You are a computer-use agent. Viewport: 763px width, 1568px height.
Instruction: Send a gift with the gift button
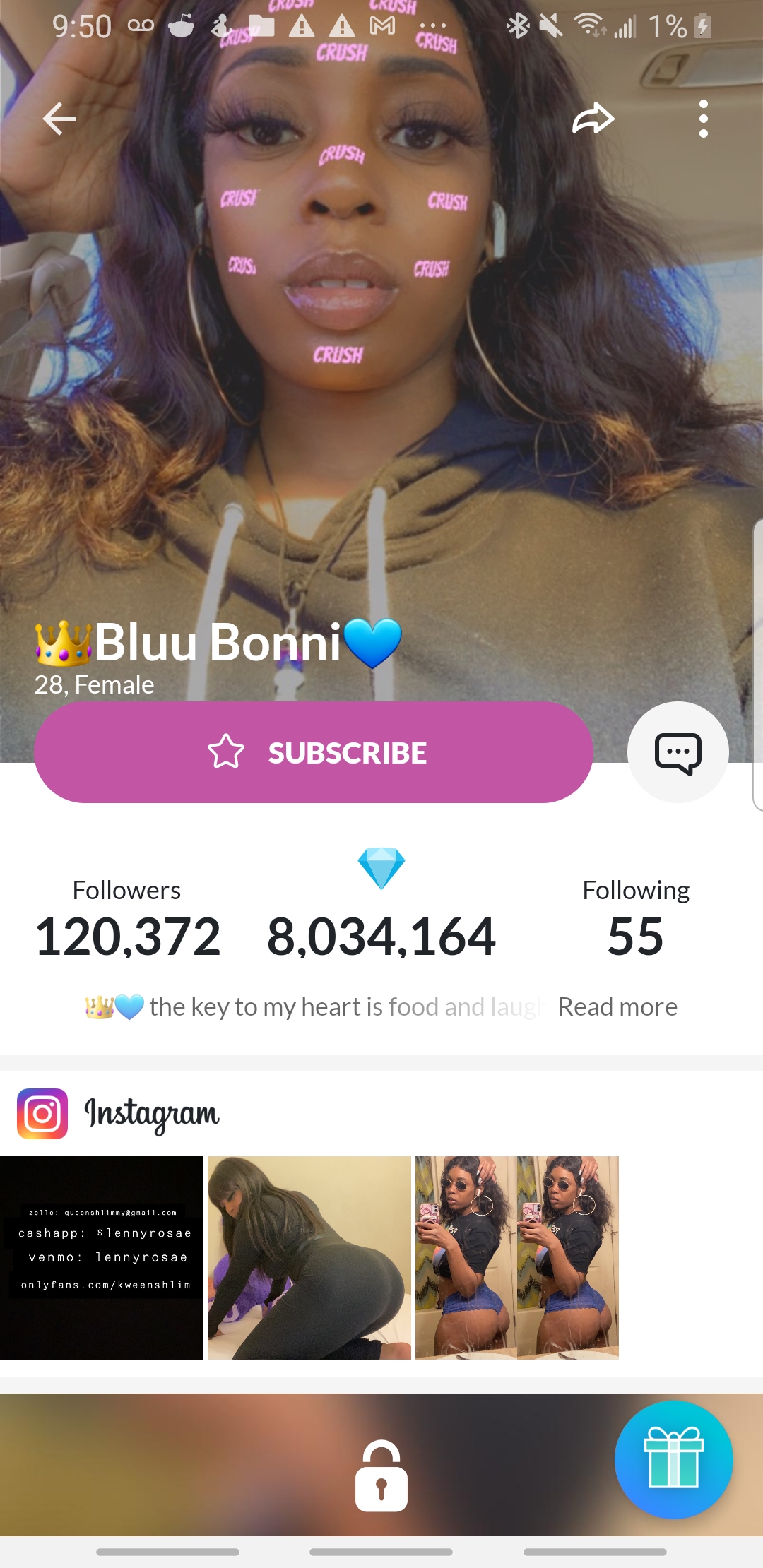point(673,1459)
